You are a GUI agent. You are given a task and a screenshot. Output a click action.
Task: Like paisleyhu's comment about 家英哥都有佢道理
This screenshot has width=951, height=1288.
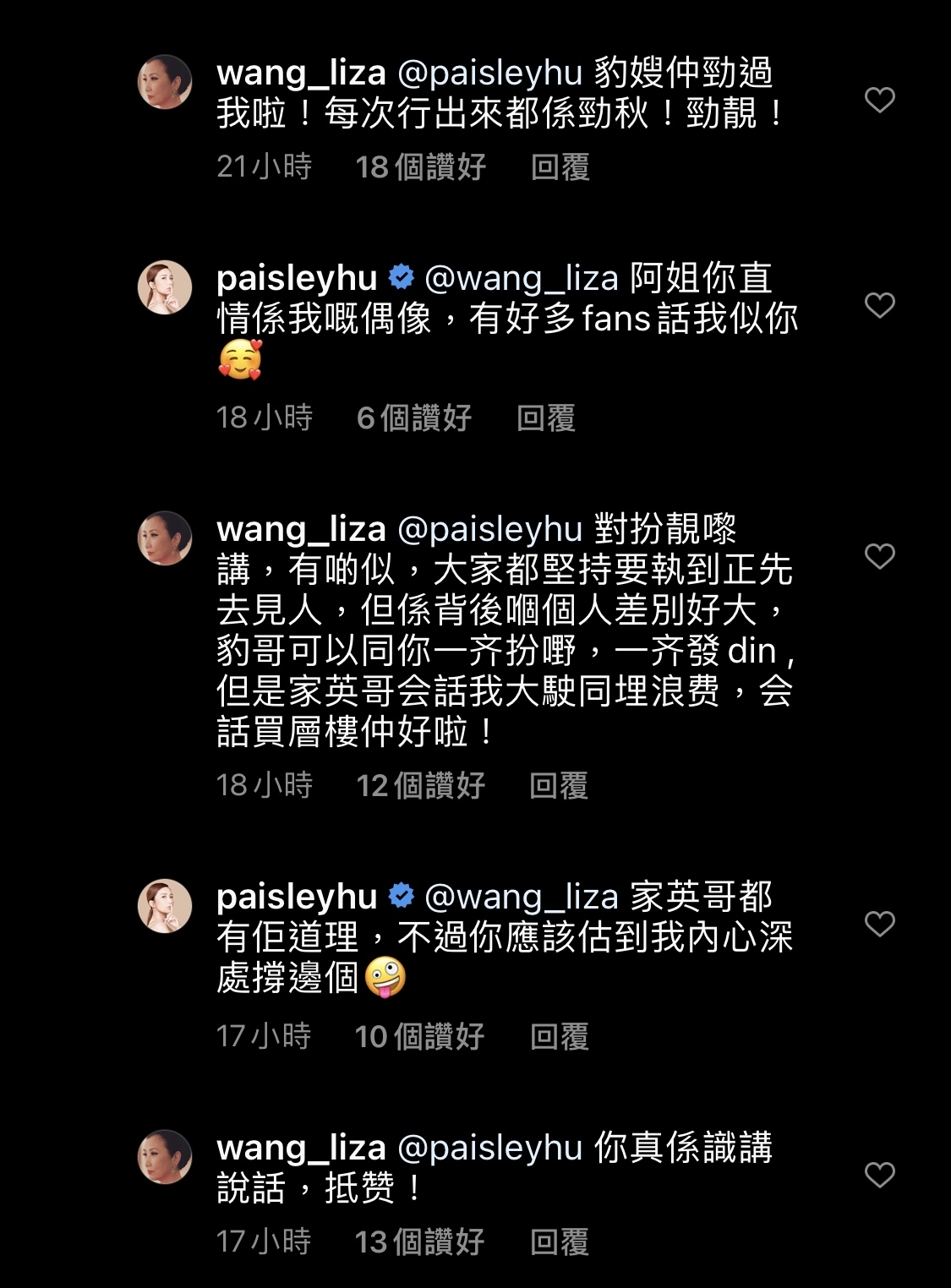pyautogui.click(x=879, y=924)
